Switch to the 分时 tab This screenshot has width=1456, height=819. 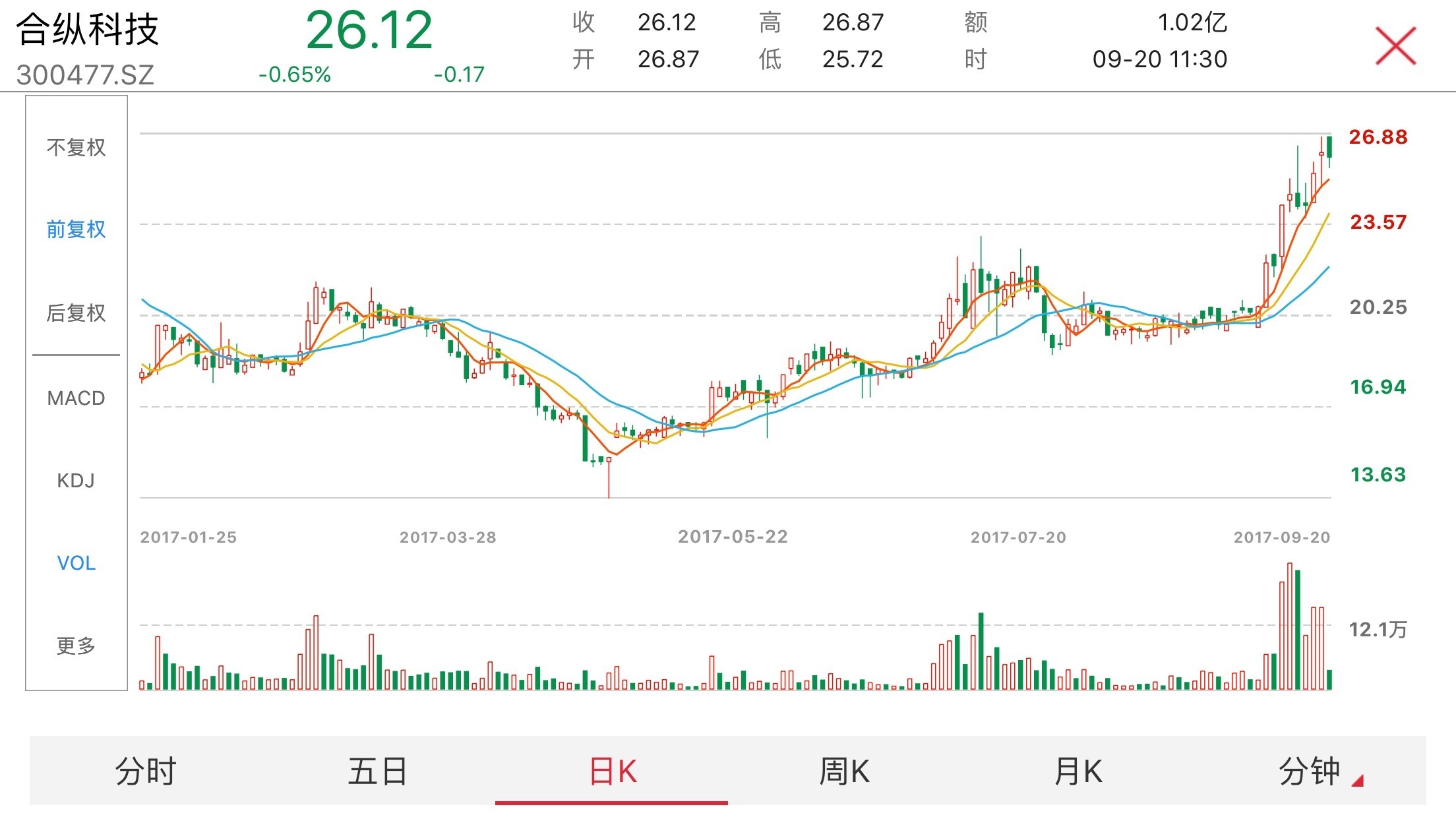pyautogui.click(x=146, y=771)
